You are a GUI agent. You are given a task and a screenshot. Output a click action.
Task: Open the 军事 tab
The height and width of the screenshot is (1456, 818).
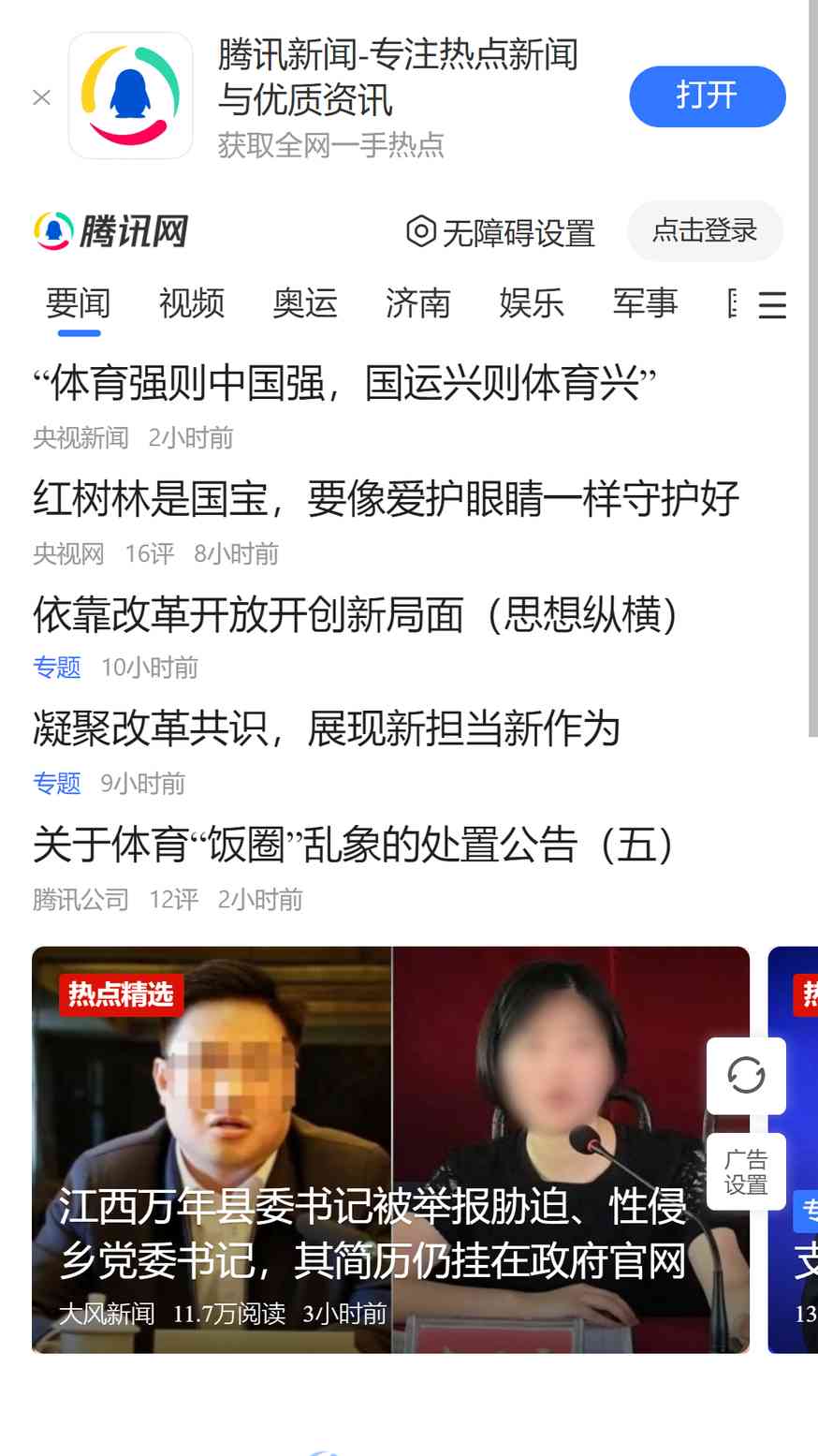[644, 303]
